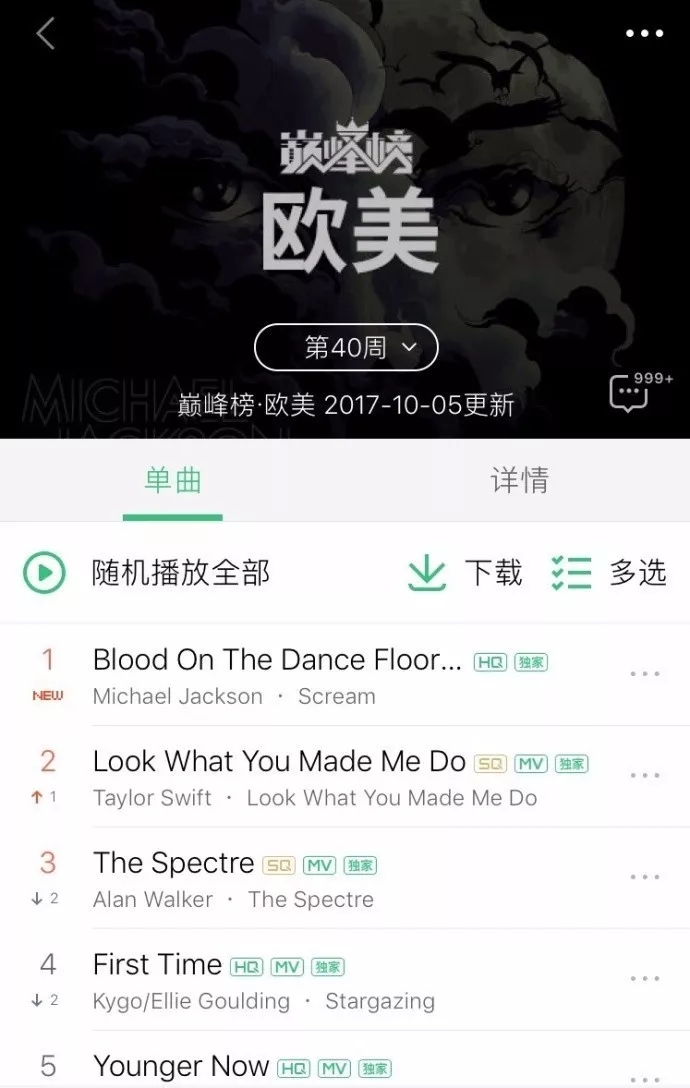Viewport: 690px width, 1088px height.
Task: Open more options for Look What You Made Me Do
Action: click(x=644, y=776)
